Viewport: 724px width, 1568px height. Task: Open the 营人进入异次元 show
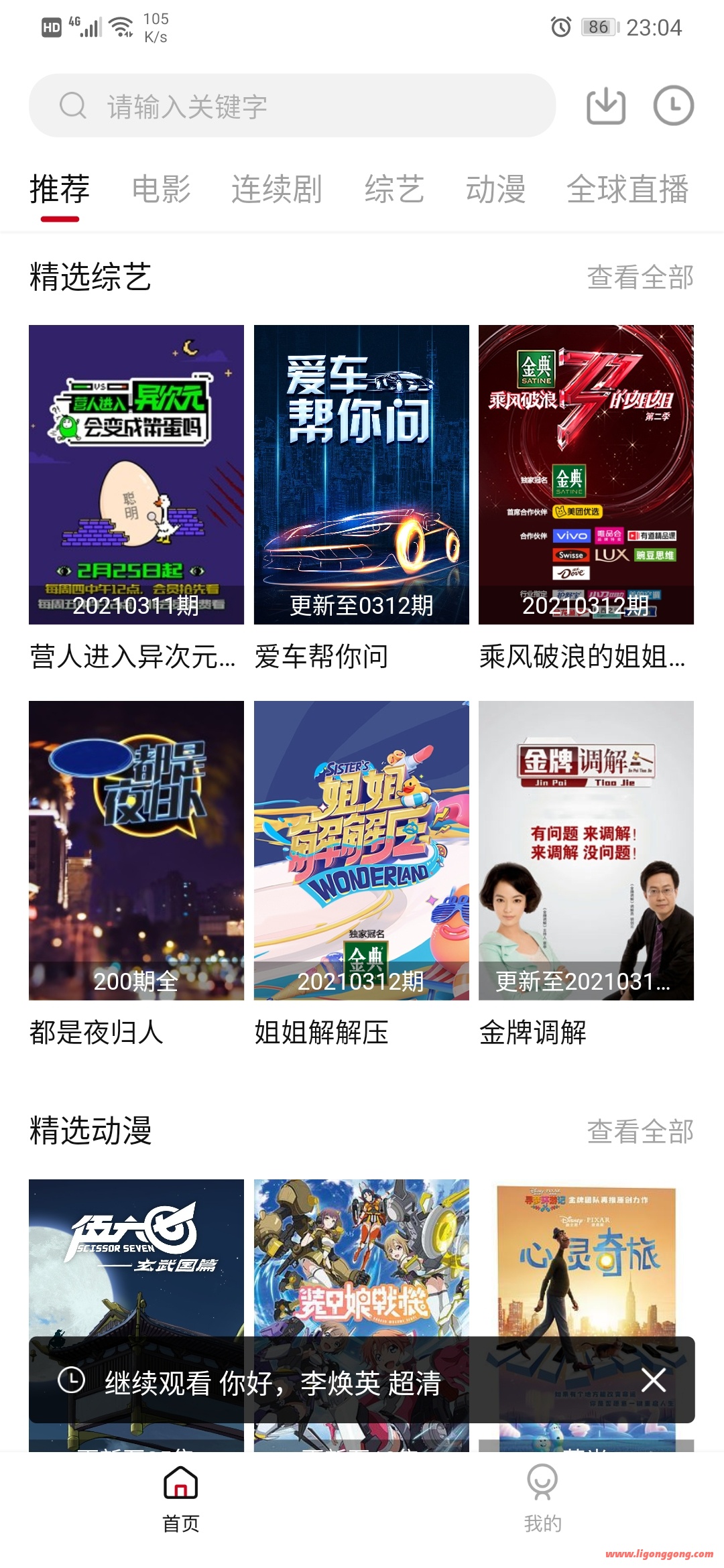[136, 474]
